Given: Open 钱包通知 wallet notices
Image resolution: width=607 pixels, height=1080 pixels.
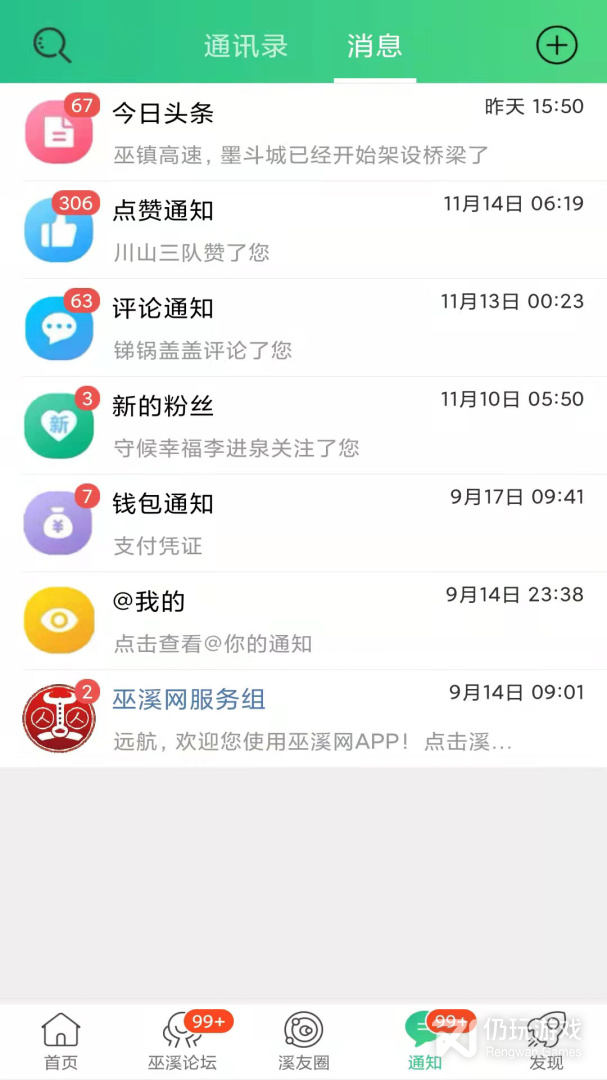Looking at the screenshot, I should [303, 523].
